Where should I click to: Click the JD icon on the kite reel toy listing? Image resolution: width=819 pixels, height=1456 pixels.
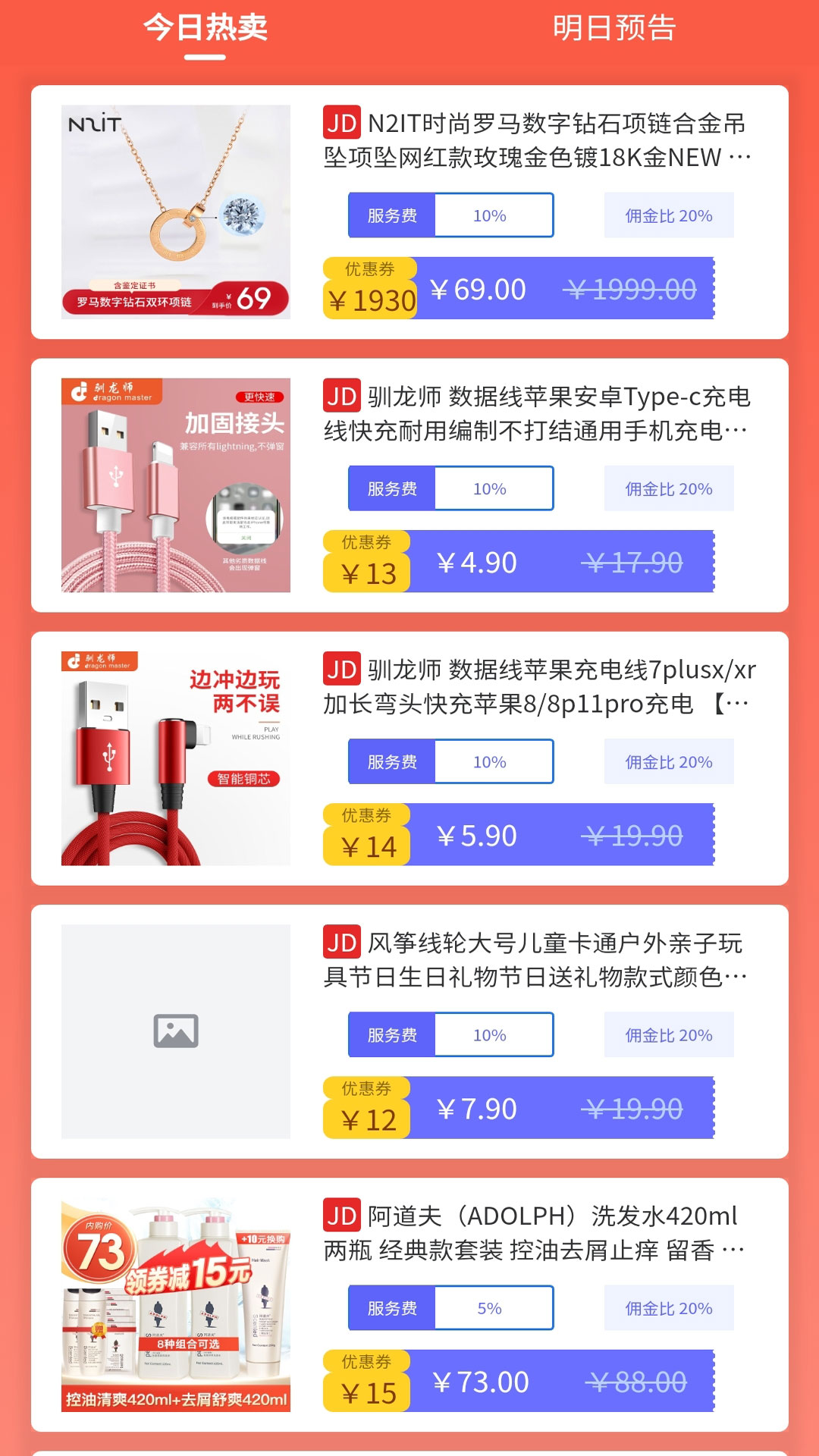(341, 943)
